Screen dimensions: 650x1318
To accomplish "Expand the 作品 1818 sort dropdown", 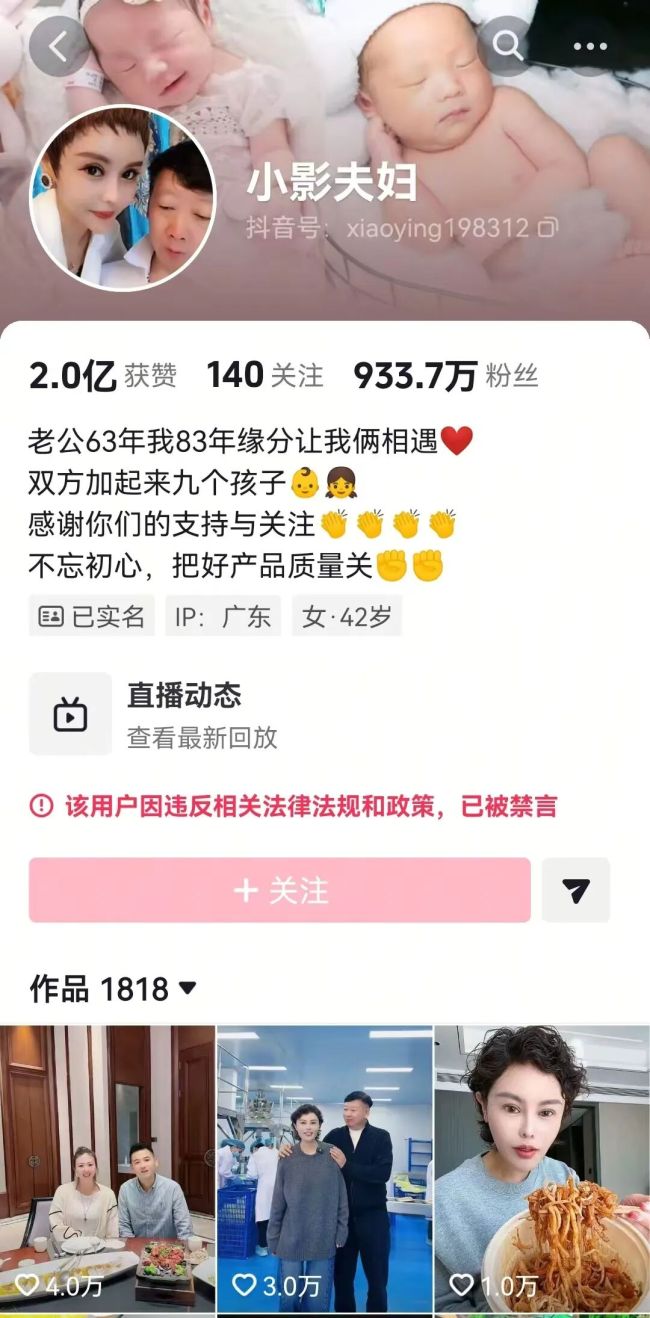I will [187, 989].
